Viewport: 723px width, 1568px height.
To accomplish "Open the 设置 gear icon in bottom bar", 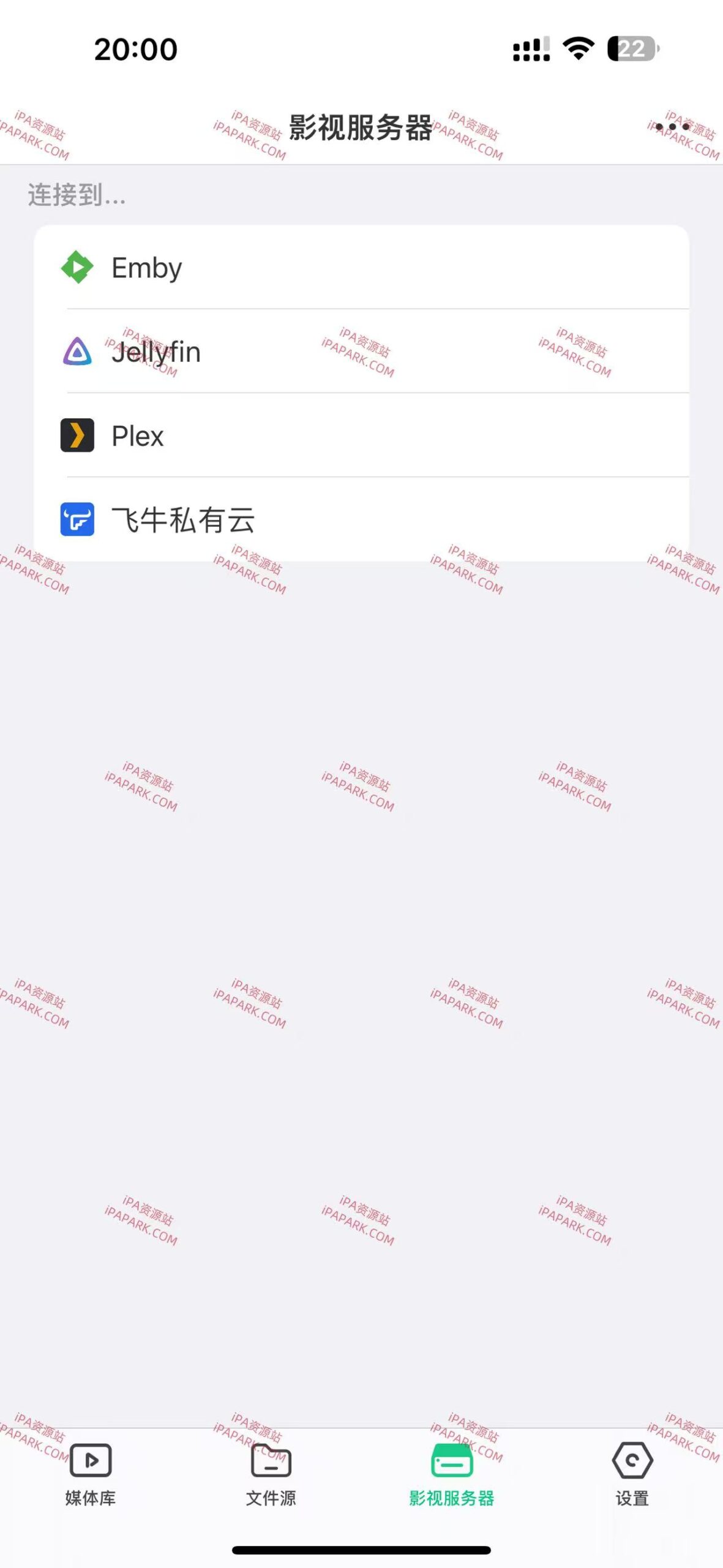I will point(634,1461).
